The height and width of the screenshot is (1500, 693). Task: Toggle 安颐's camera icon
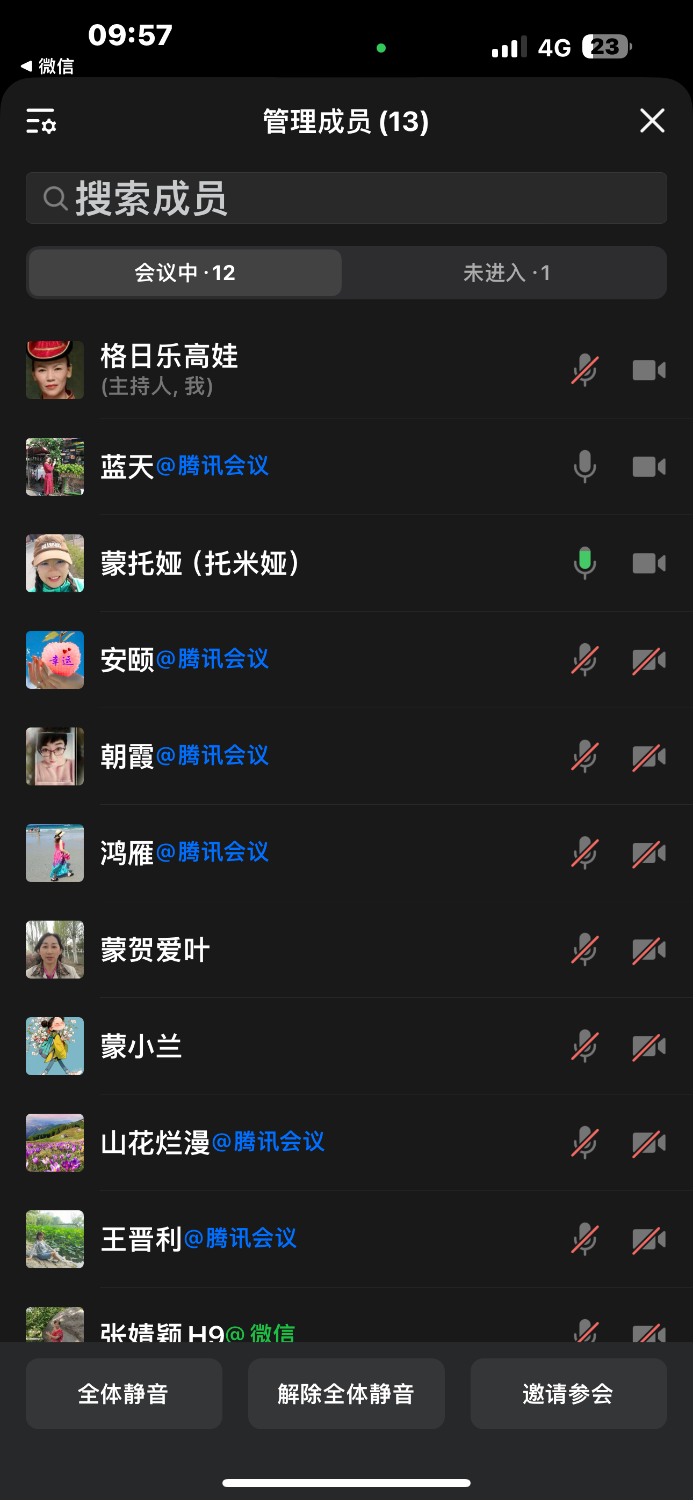(649, 660)
